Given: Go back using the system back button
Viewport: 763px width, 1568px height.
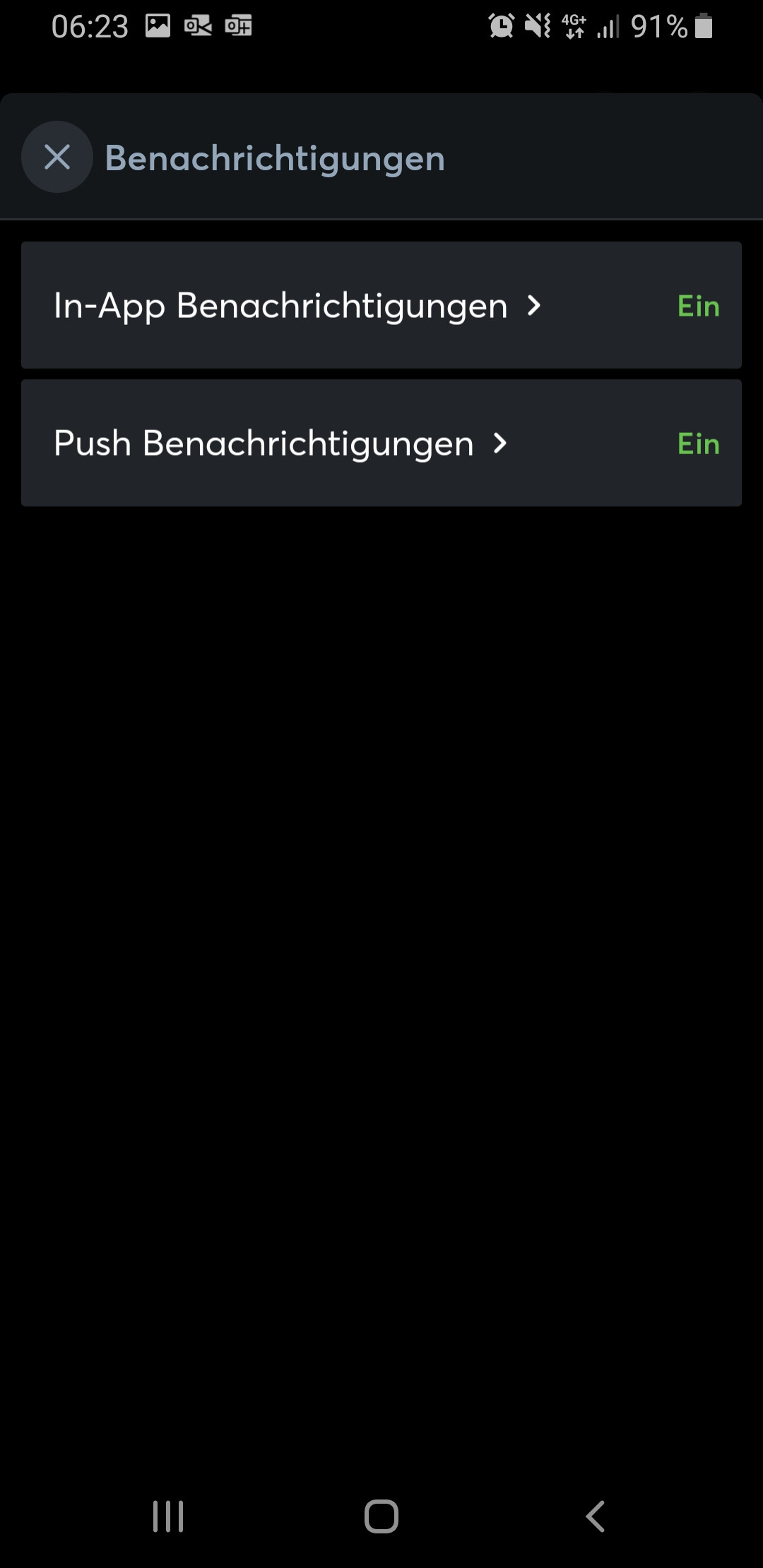Looking at the screenshot, I should (596, 1516).
